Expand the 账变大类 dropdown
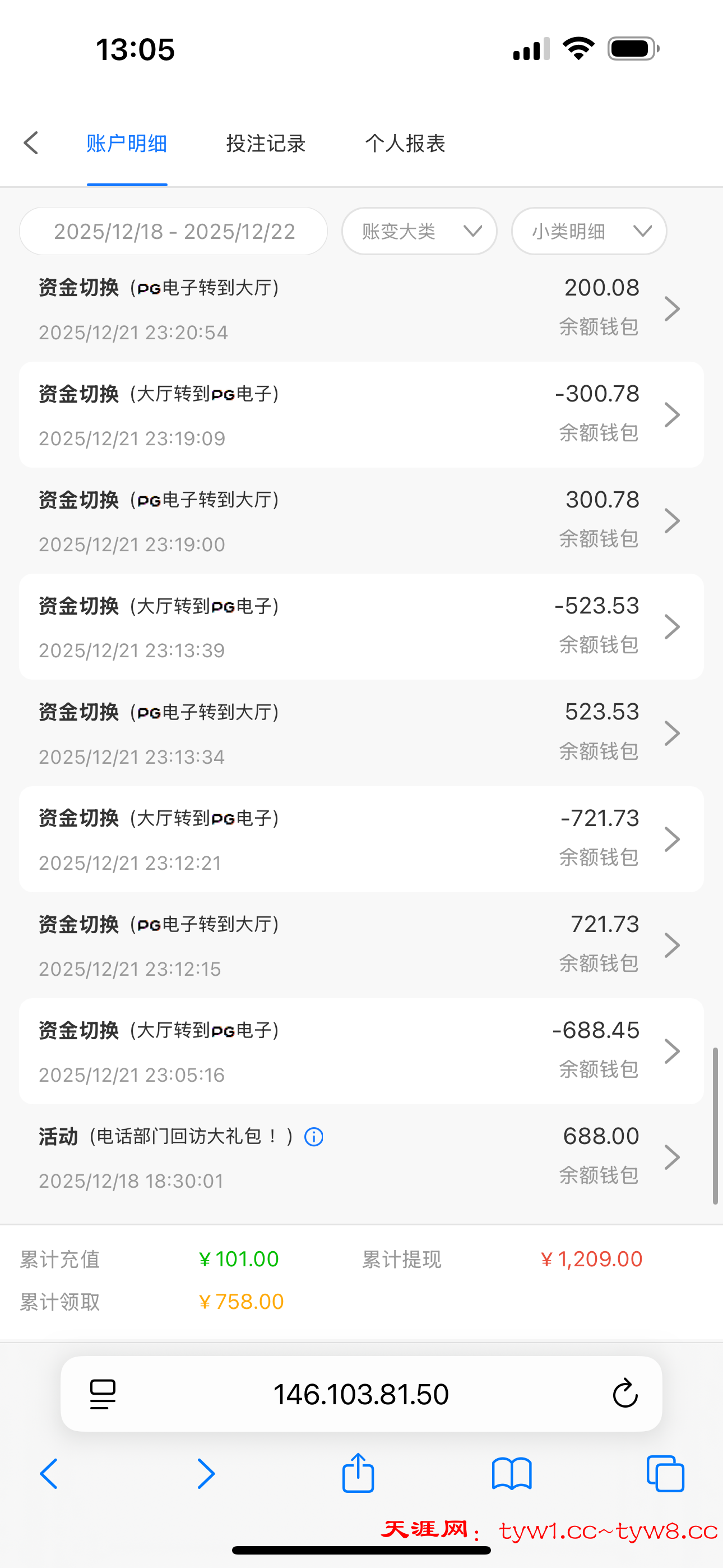Screen dimensions: 723x1568 [x=419, y=231]
